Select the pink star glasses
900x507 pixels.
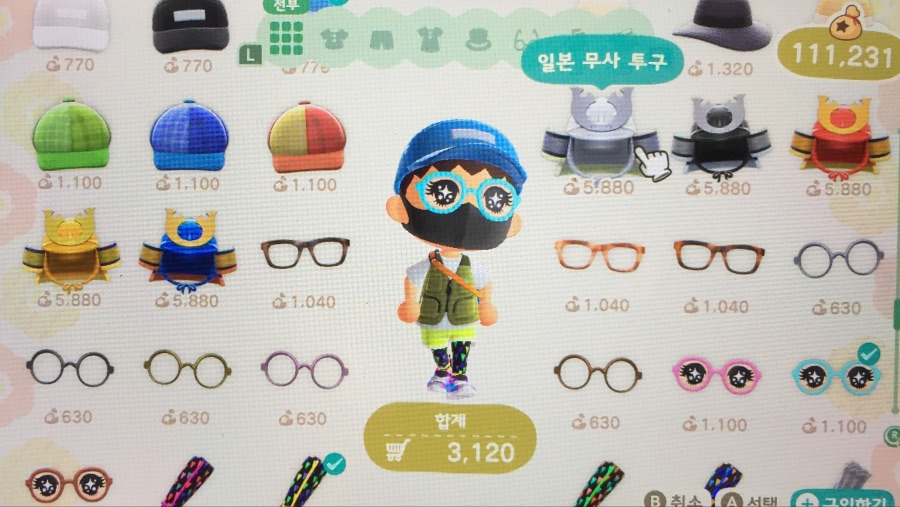[717, 376]
